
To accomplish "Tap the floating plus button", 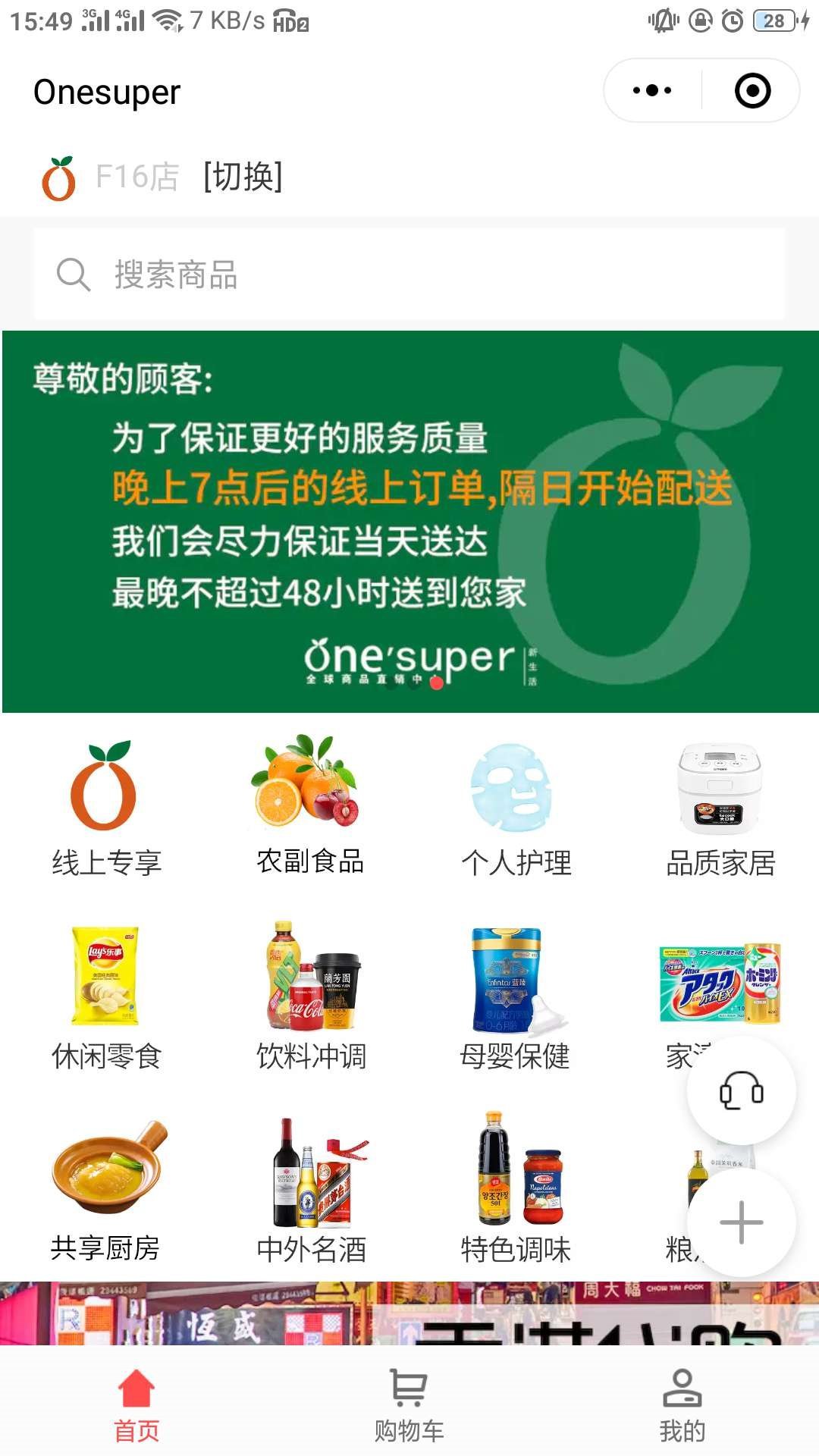I will coord(741,1222).
